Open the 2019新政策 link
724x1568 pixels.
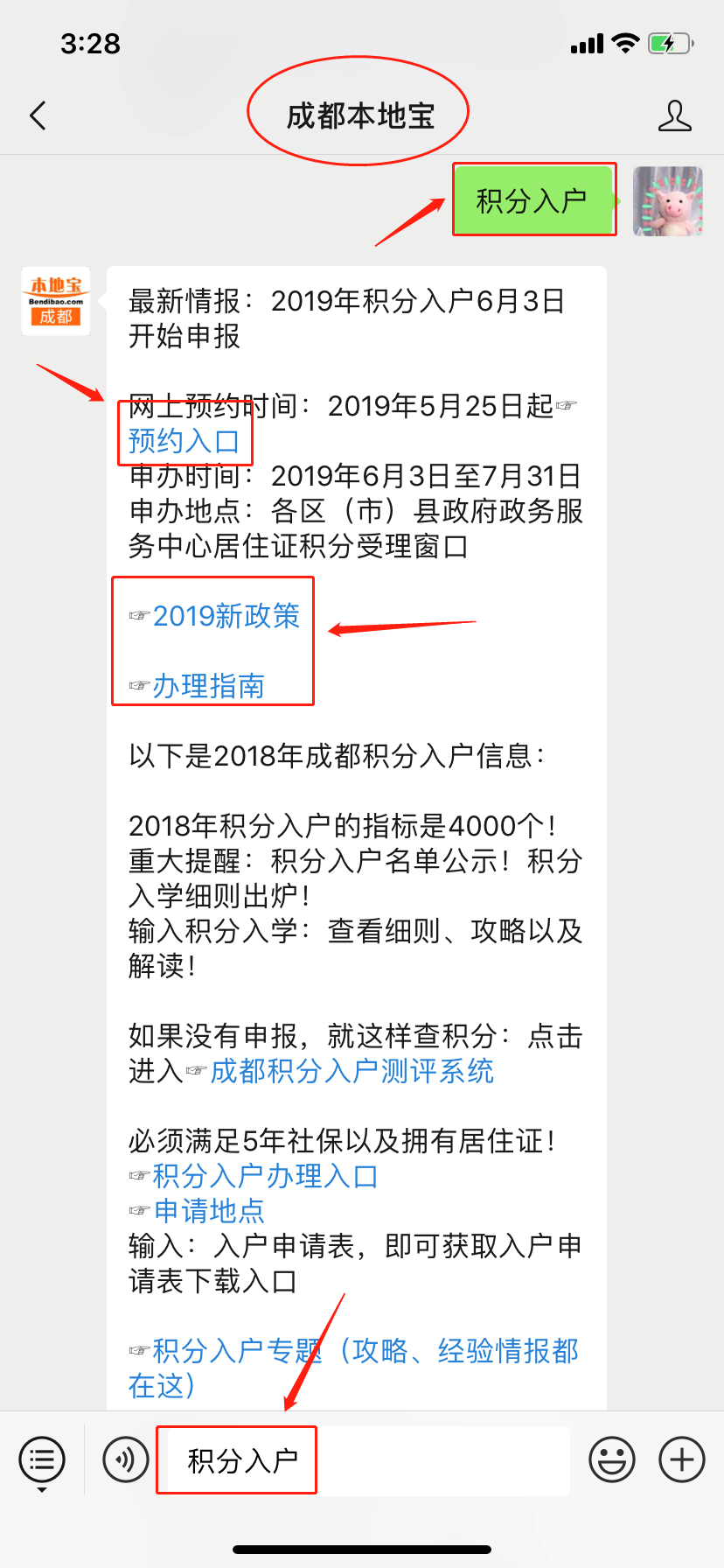pos(226,616)
